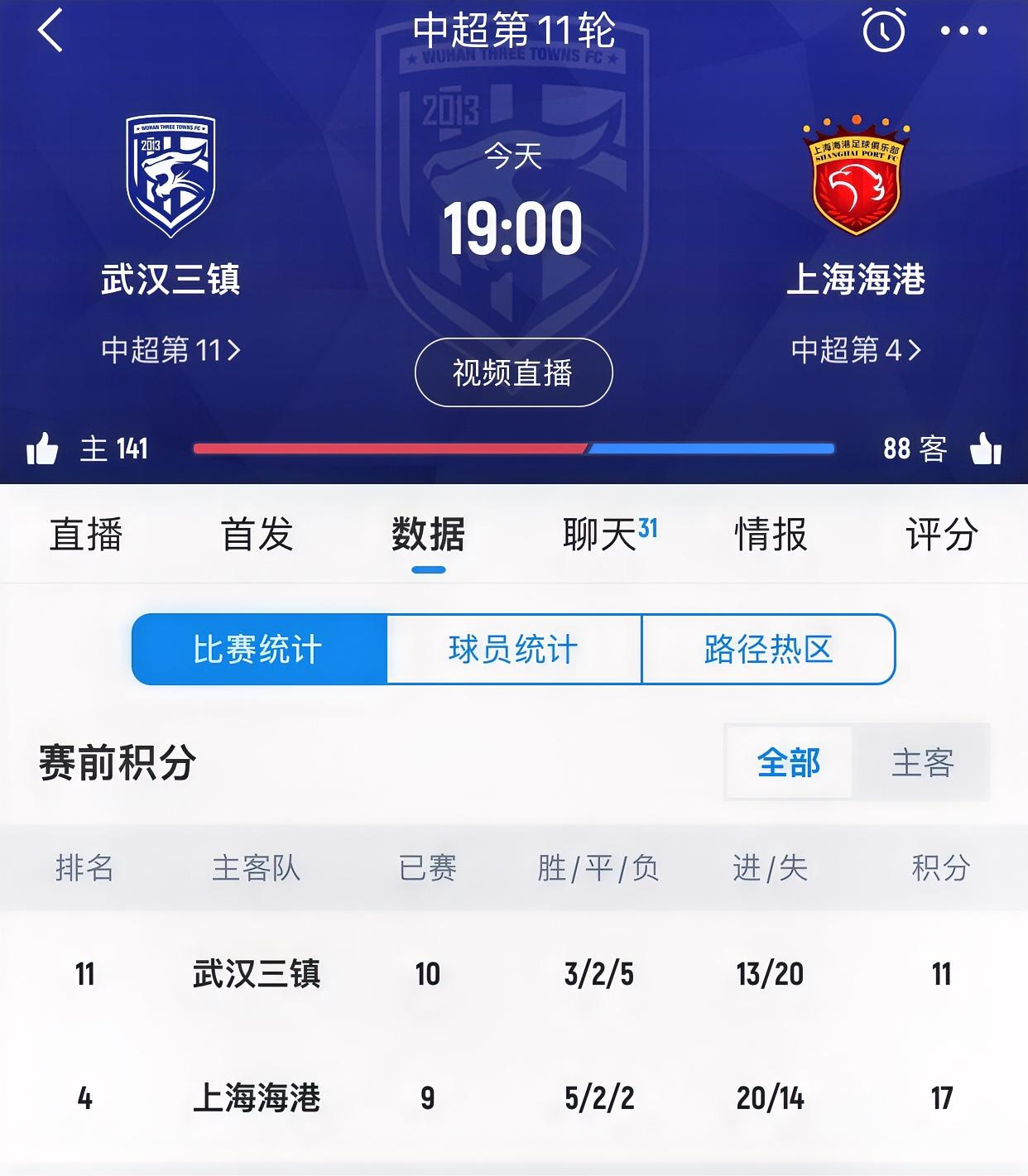1028x1176 pixels.
Task: Switch to the 首发 lineup tab
Action: pyautogui.click(x=257, y=535)
